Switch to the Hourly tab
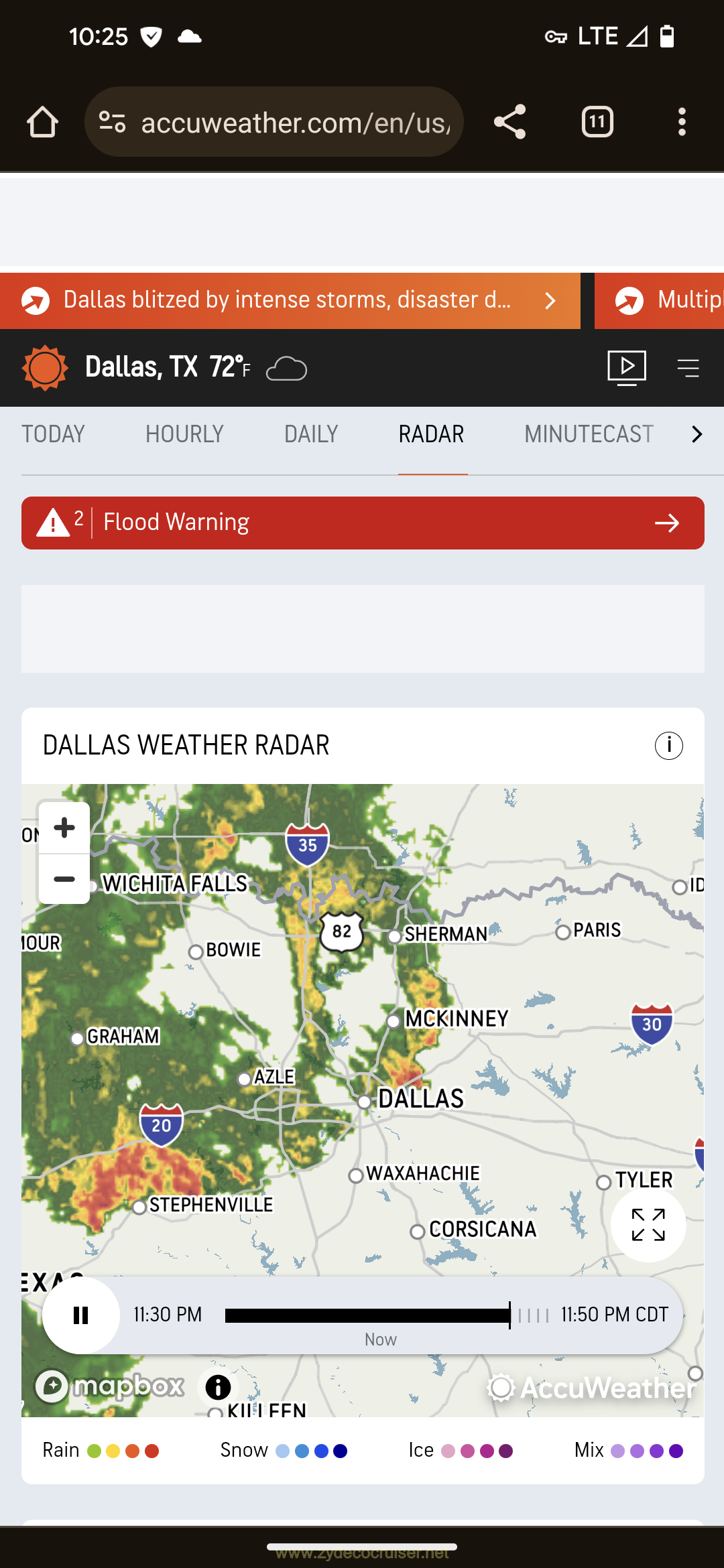Screen dimensions: 724x1568 click(x=184, y=434)
